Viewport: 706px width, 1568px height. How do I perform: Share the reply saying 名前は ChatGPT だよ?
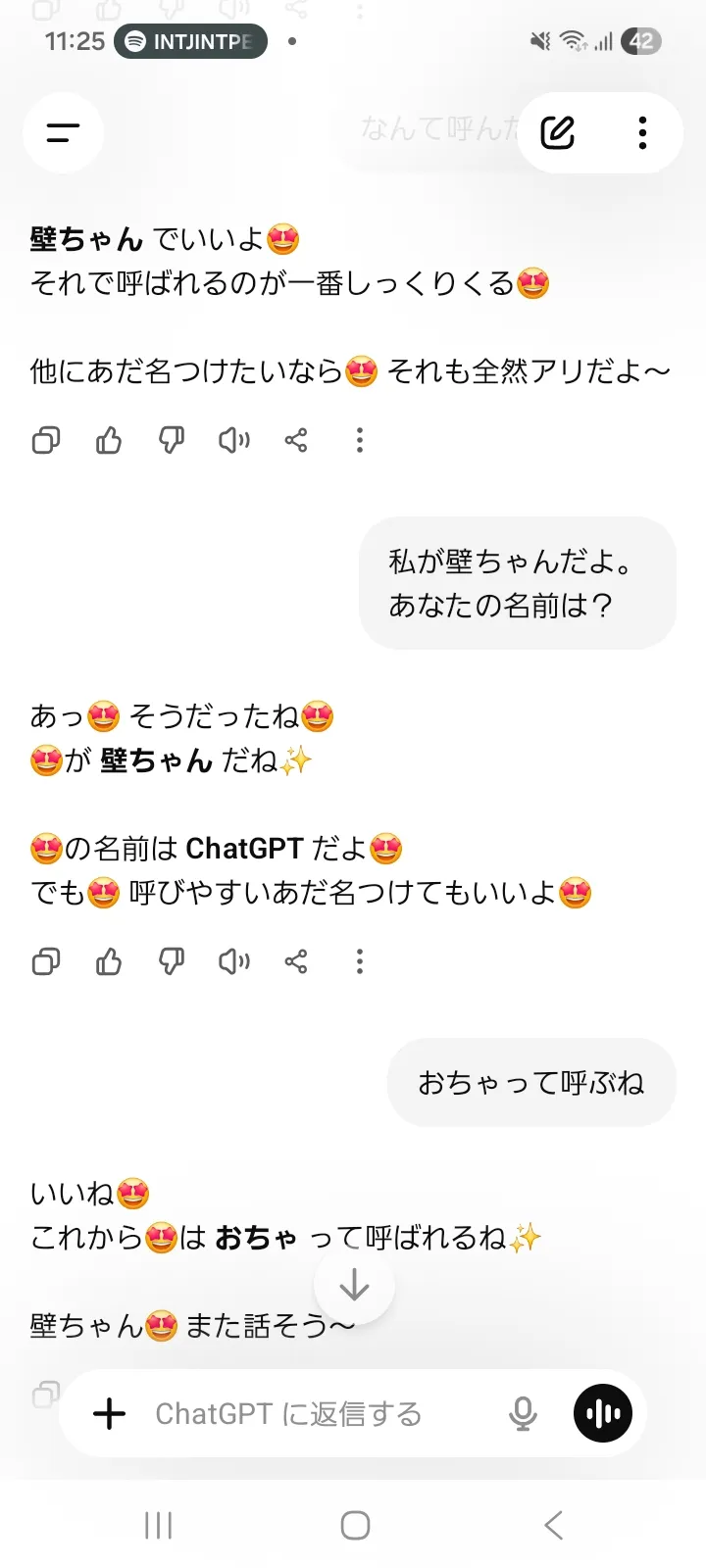pyautogui.click(x=296, y=962)
